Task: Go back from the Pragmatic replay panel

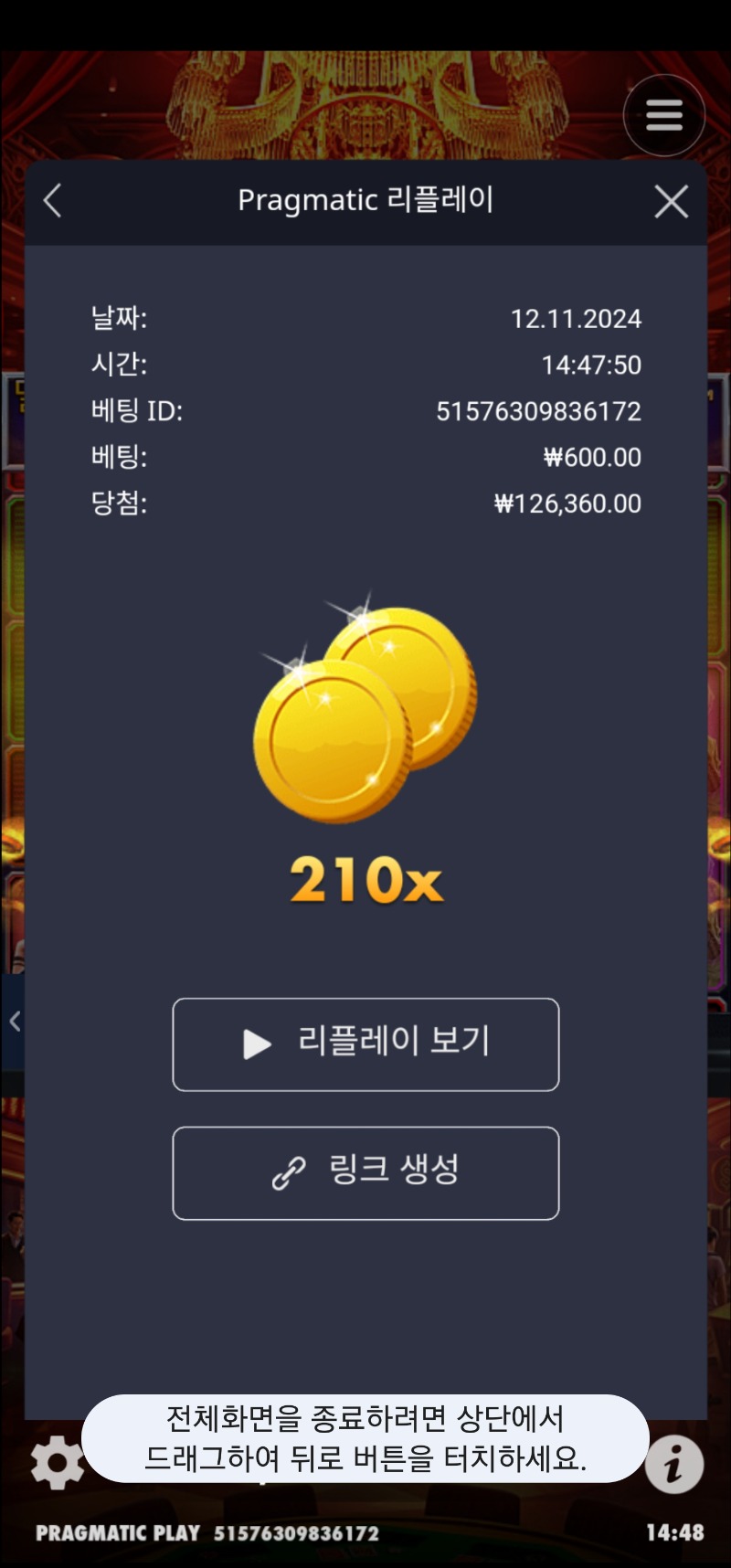Action: (x=53, y=201)
